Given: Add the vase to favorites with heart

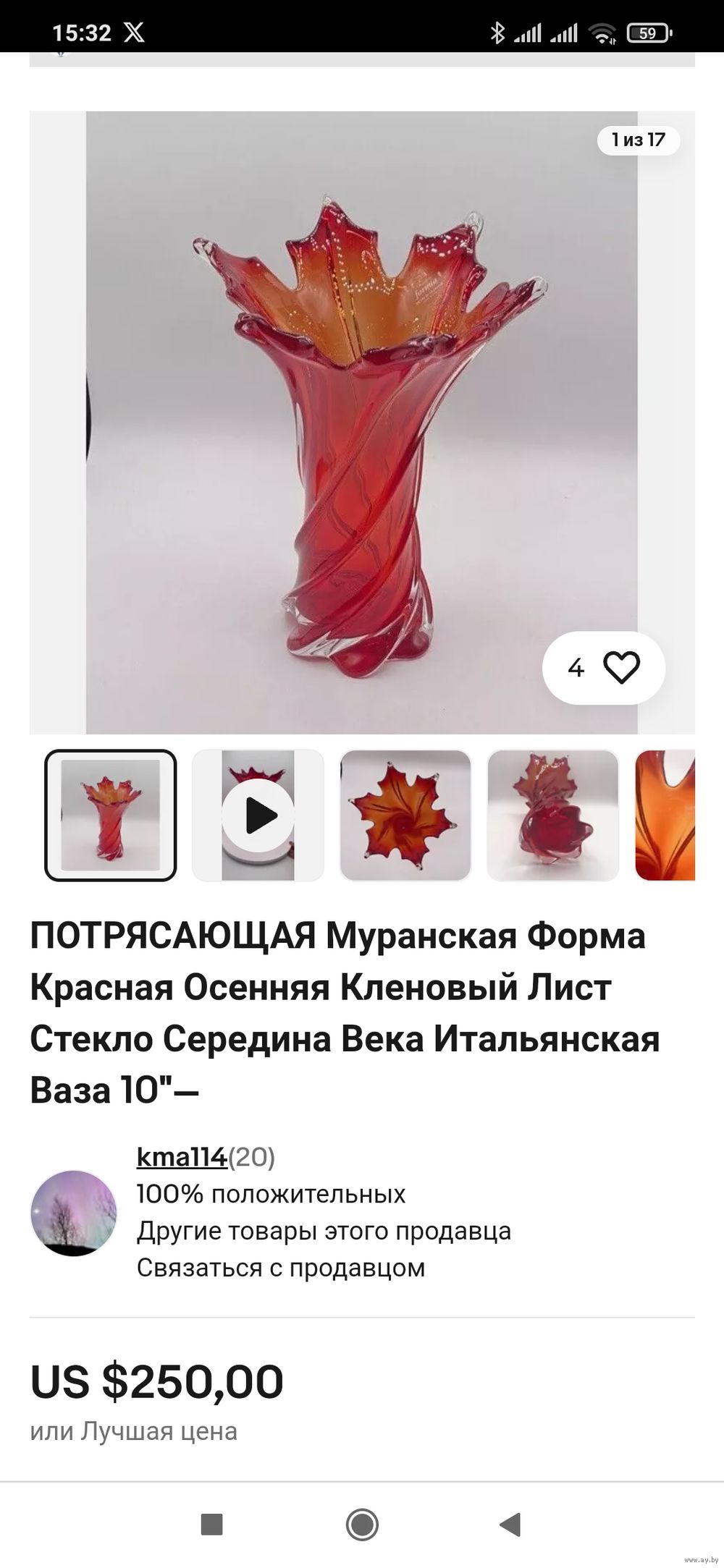Looking at the screenshot, I should [x=605, y=667].
